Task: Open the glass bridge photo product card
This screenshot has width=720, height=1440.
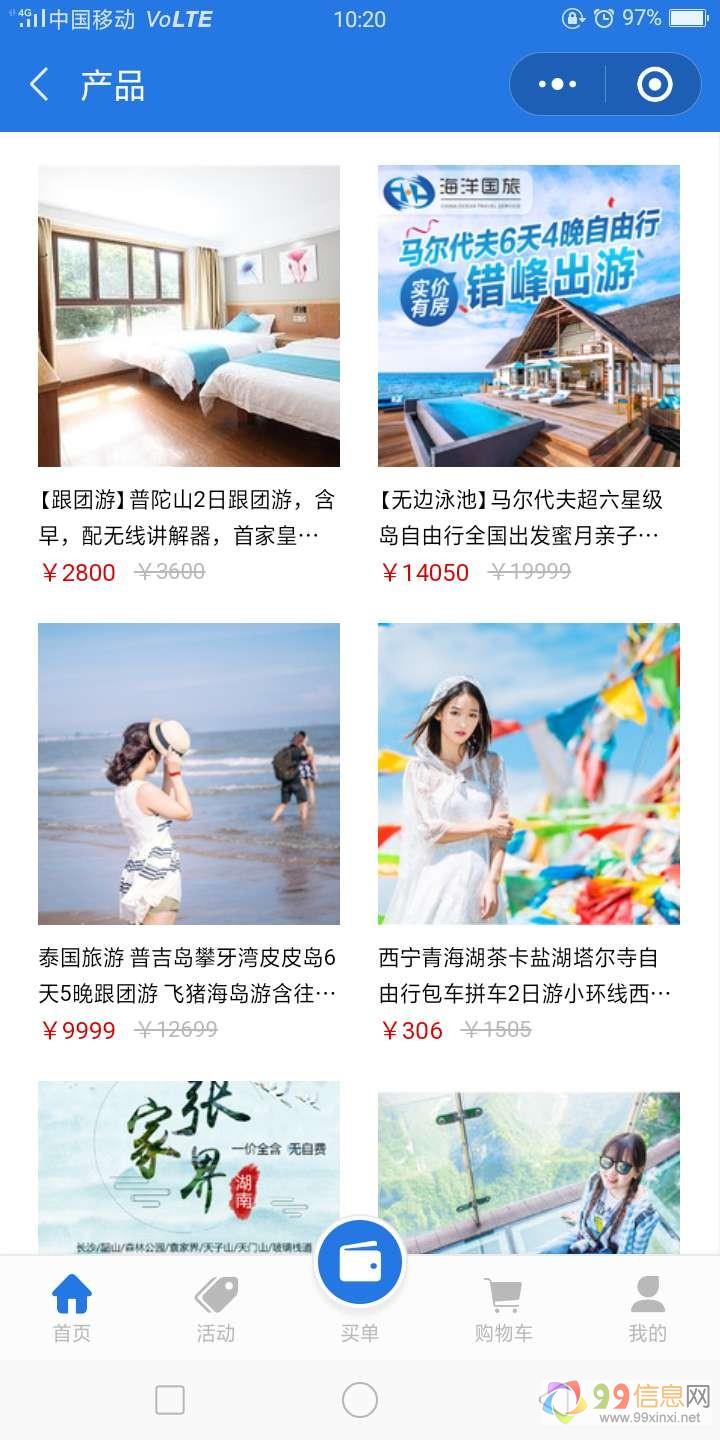Action: click(x=528, y=1170)
